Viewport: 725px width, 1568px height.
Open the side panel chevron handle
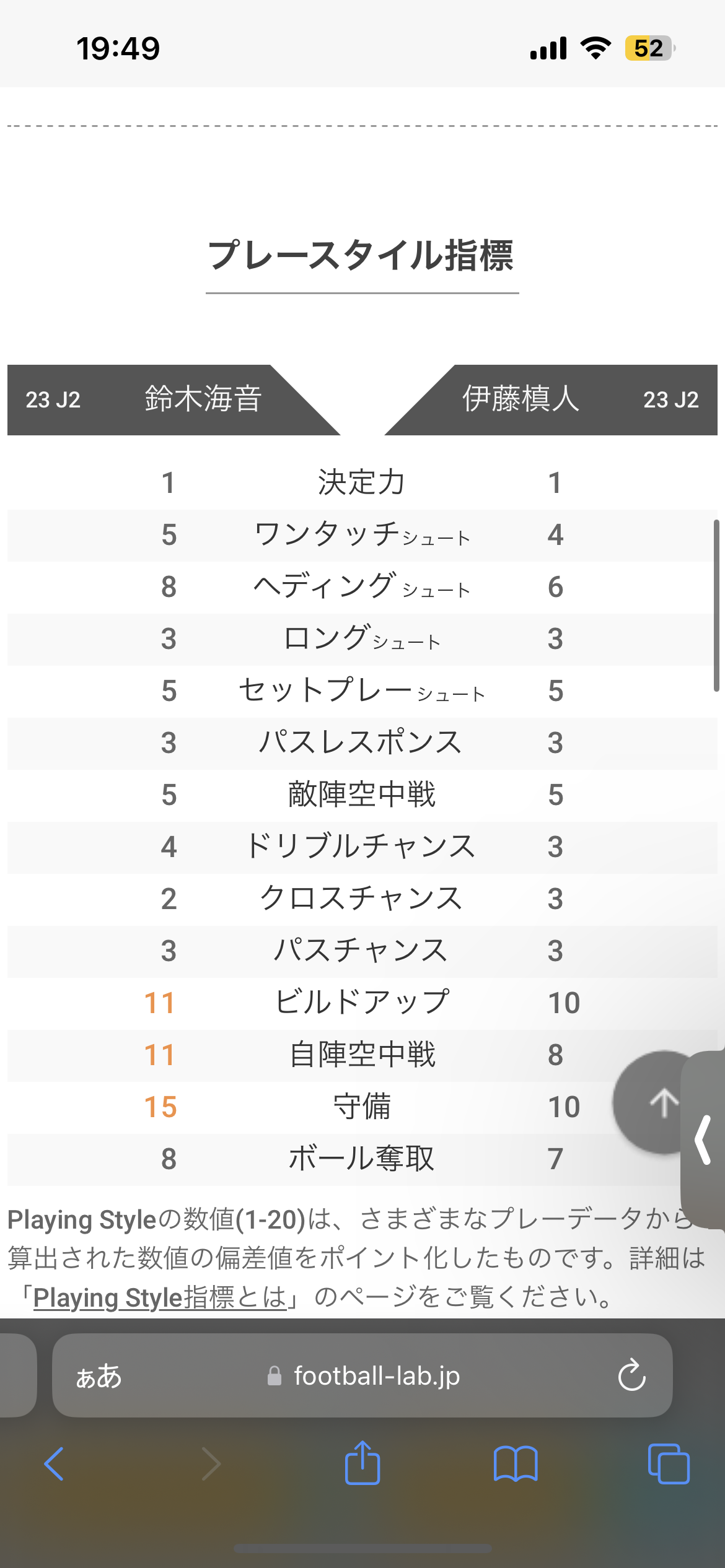pos(703,1139)
